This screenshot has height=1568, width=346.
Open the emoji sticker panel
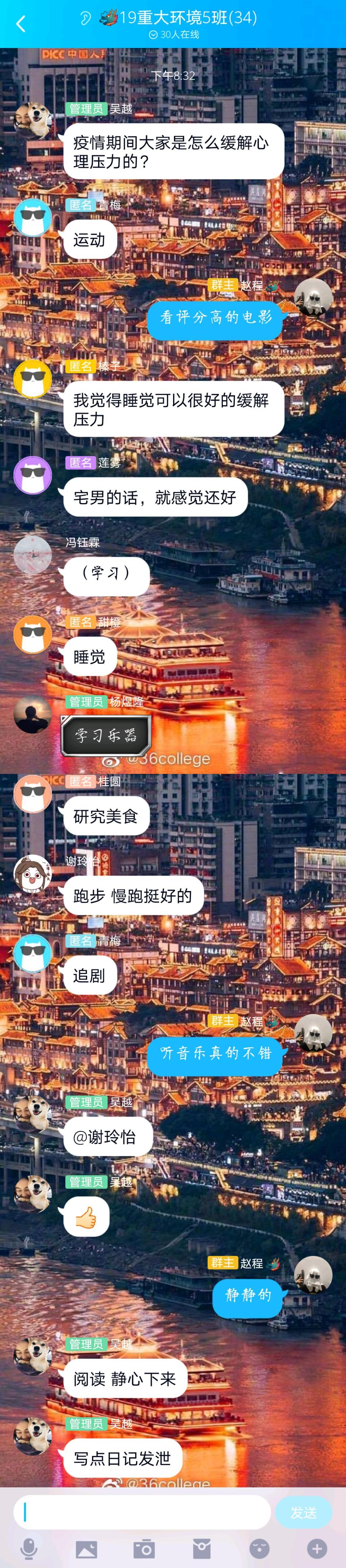[x=259, y=1548]
